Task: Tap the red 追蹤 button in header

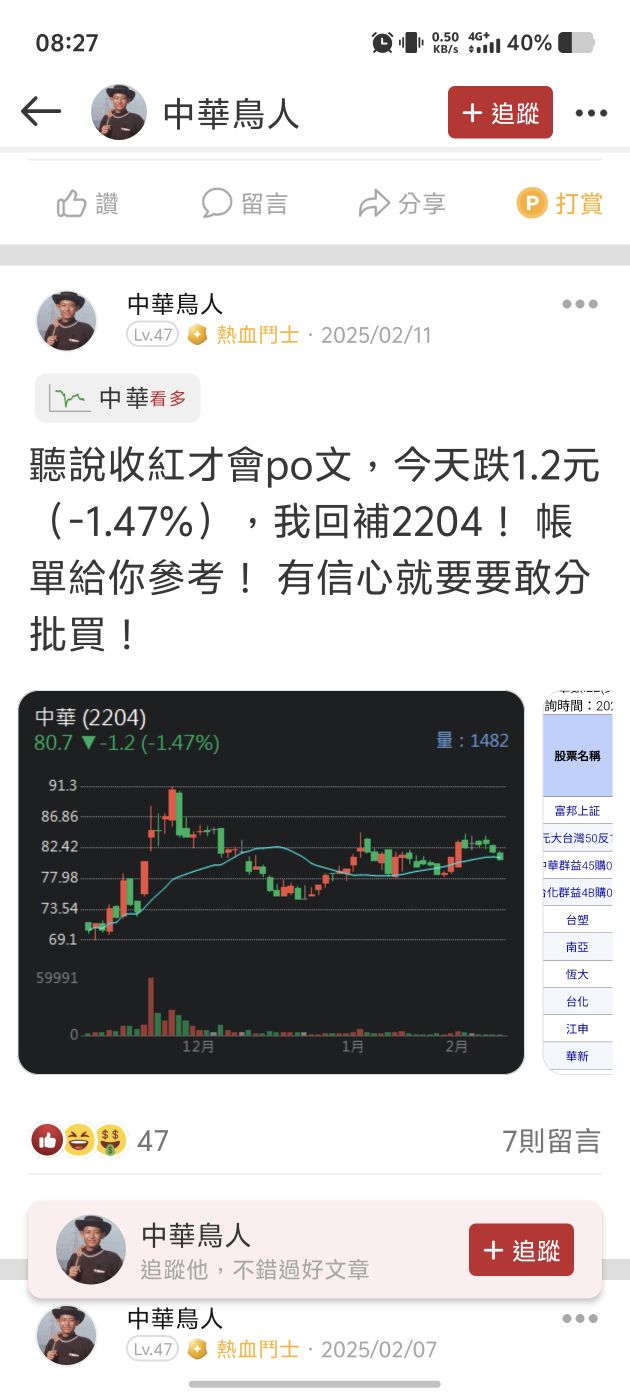Action: 500,113
